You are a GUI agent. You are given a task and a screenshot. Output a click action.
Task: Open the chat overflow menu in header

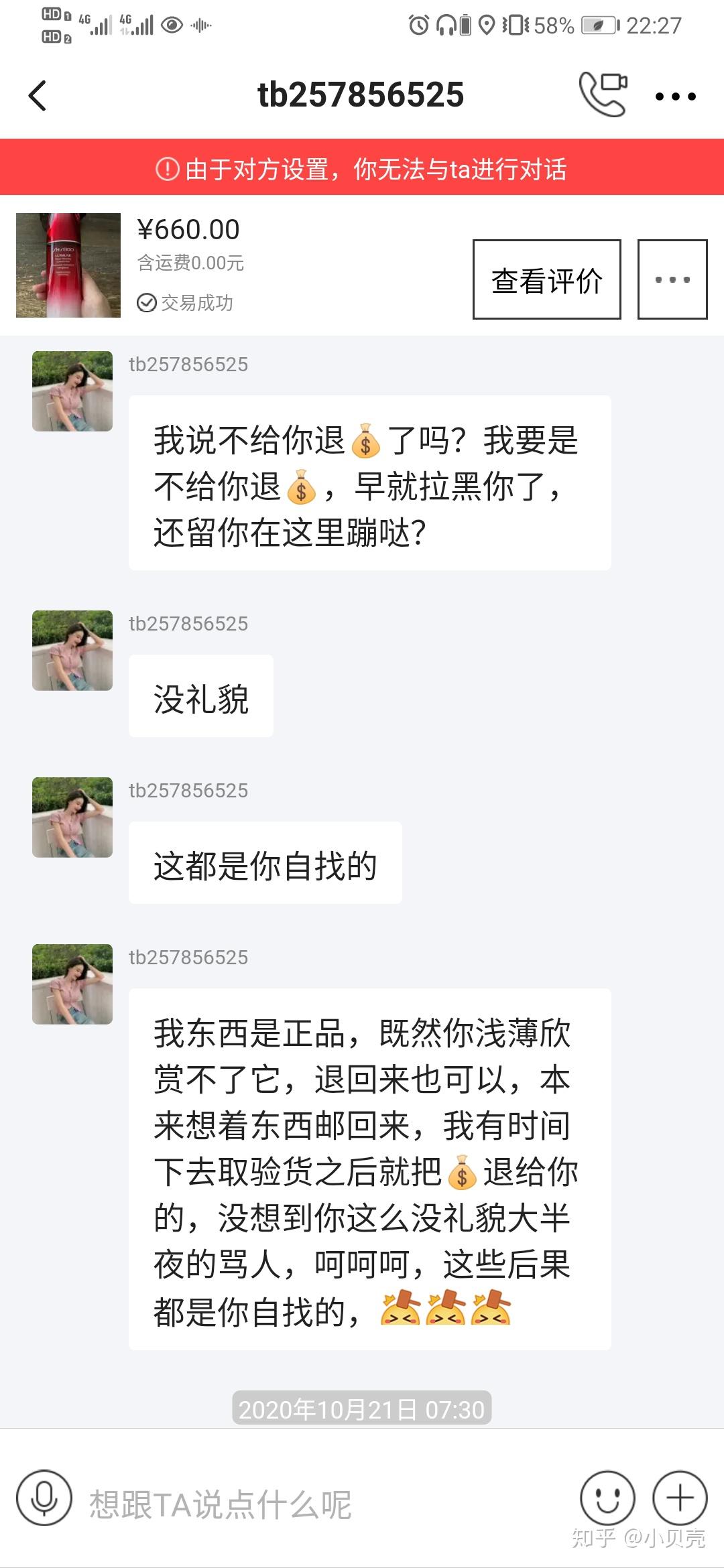click(676, 96)
